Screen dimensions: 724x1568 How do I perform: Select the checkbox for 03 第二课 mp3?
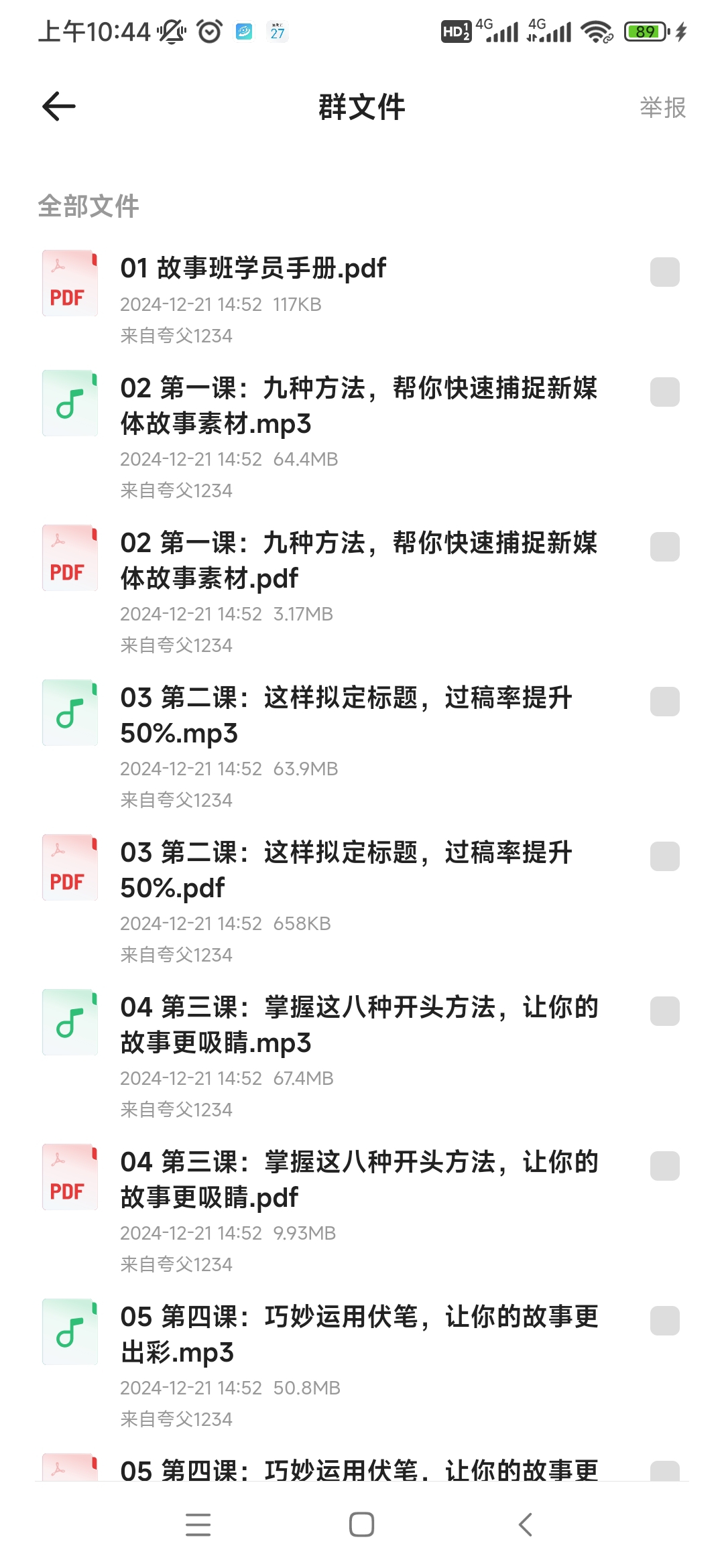pos(665,702)
